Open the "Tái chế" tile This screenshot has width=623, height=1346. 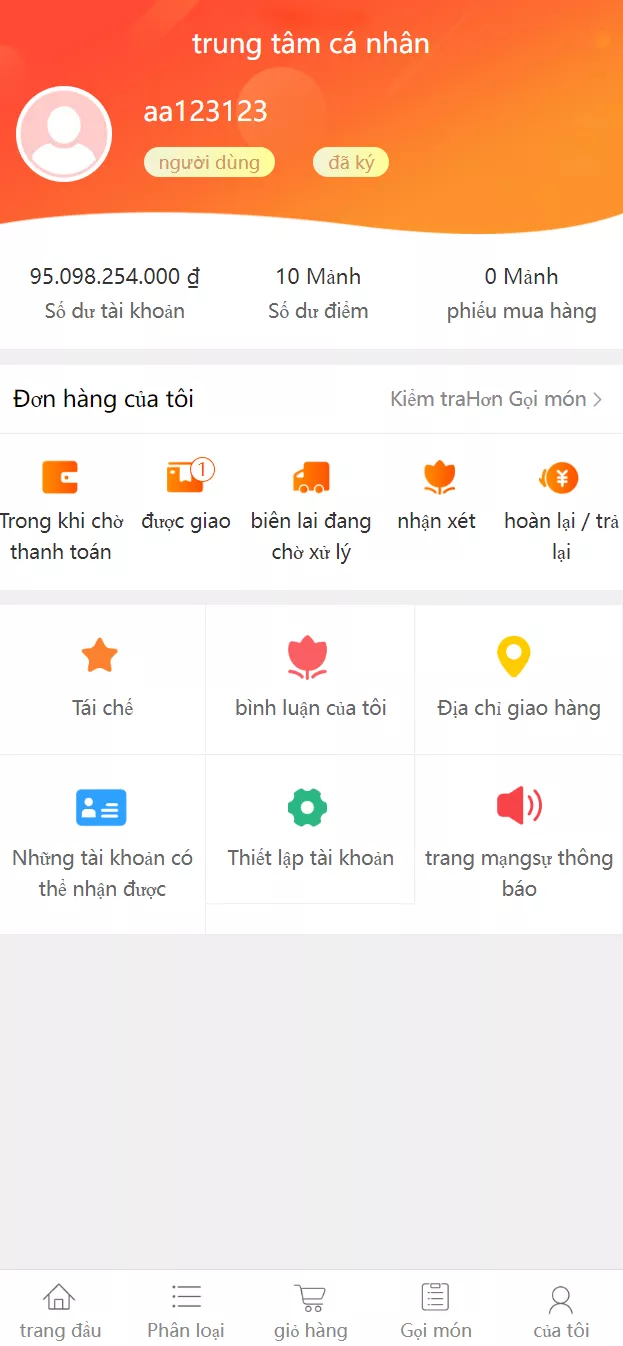point(102,679)
